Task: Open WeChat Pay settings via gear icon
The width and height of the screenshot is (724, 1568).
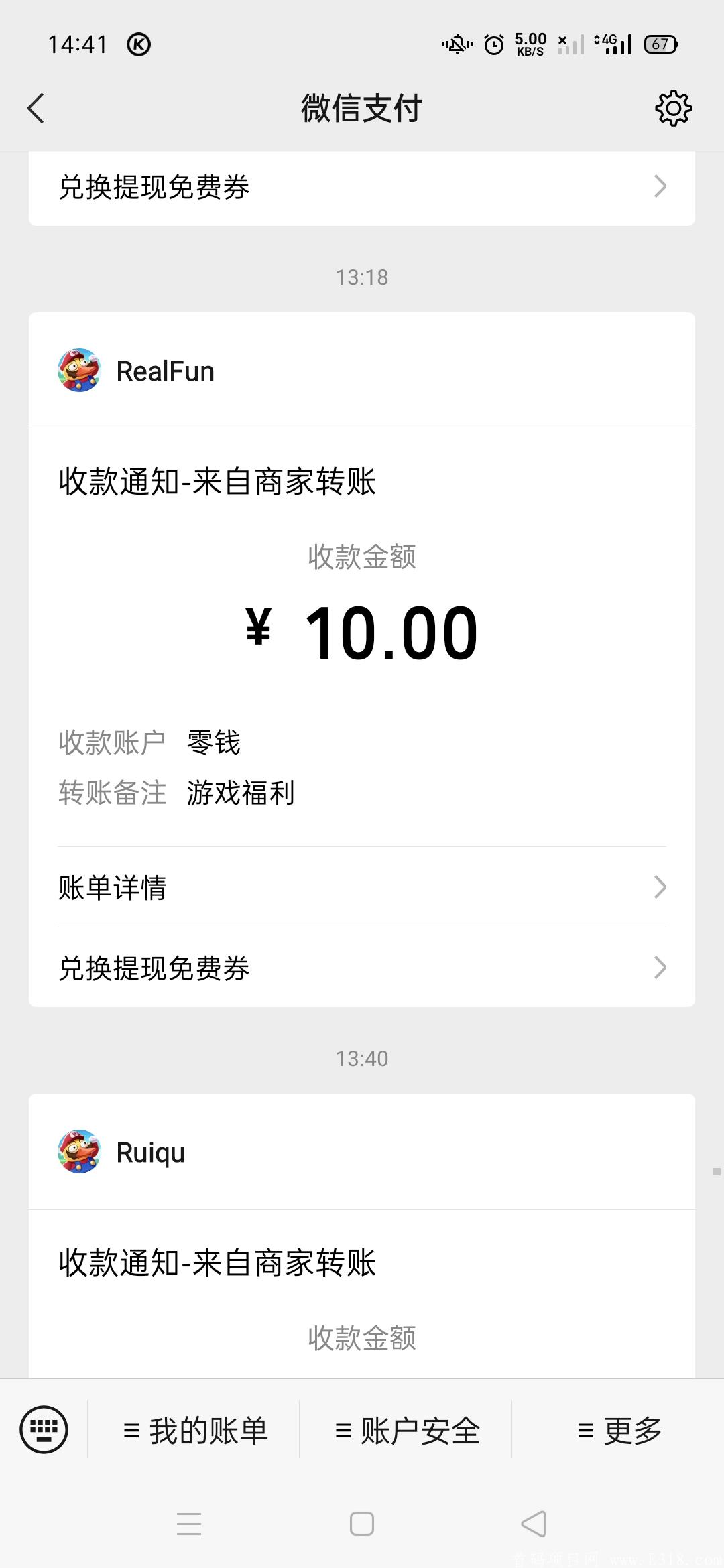Action: pyautogui.click(x=672, y=107)
